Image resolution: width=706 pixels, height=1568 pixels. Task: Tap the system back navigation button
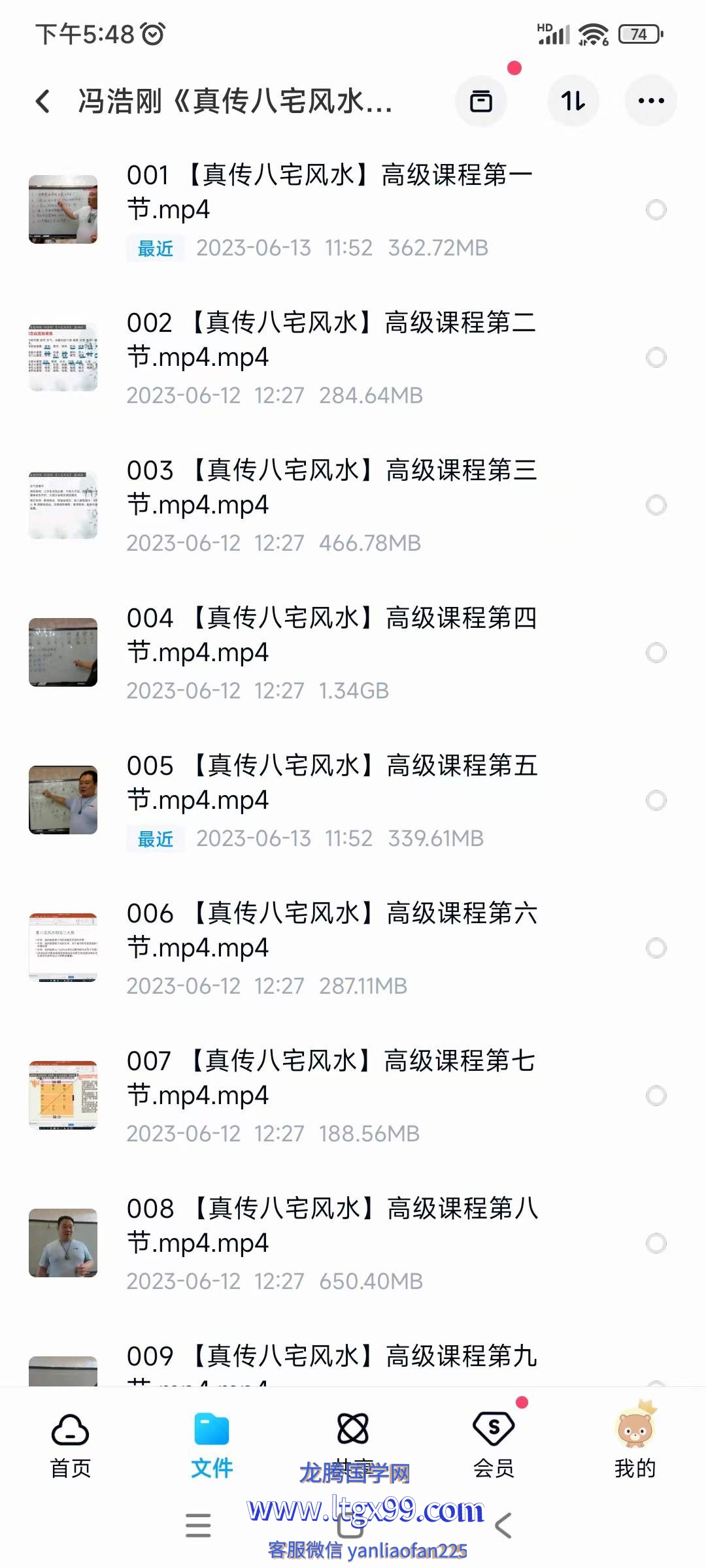tap(503, 1526)
